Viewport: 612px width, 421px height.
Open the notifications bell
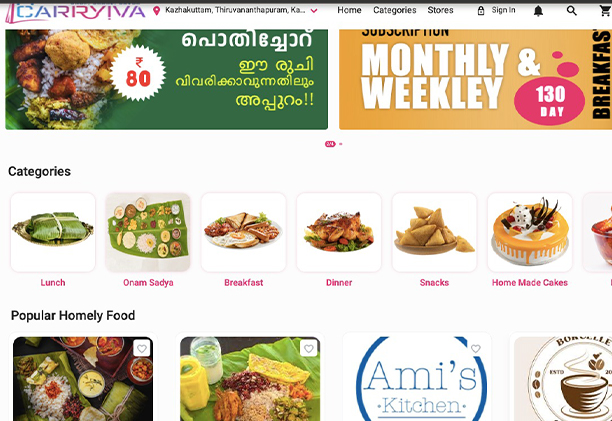pos(539,11)
